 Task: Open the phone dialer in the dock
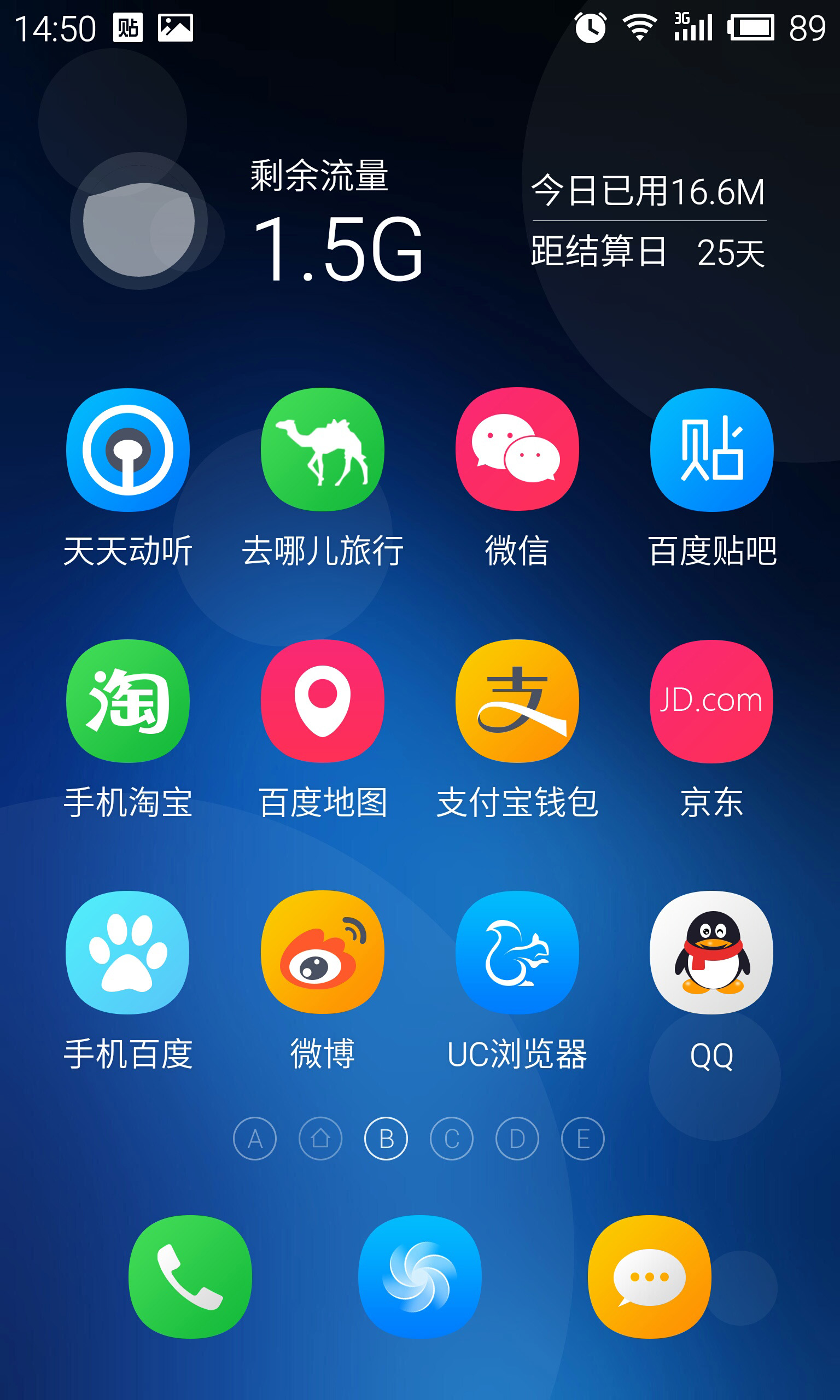point(190,1276)
